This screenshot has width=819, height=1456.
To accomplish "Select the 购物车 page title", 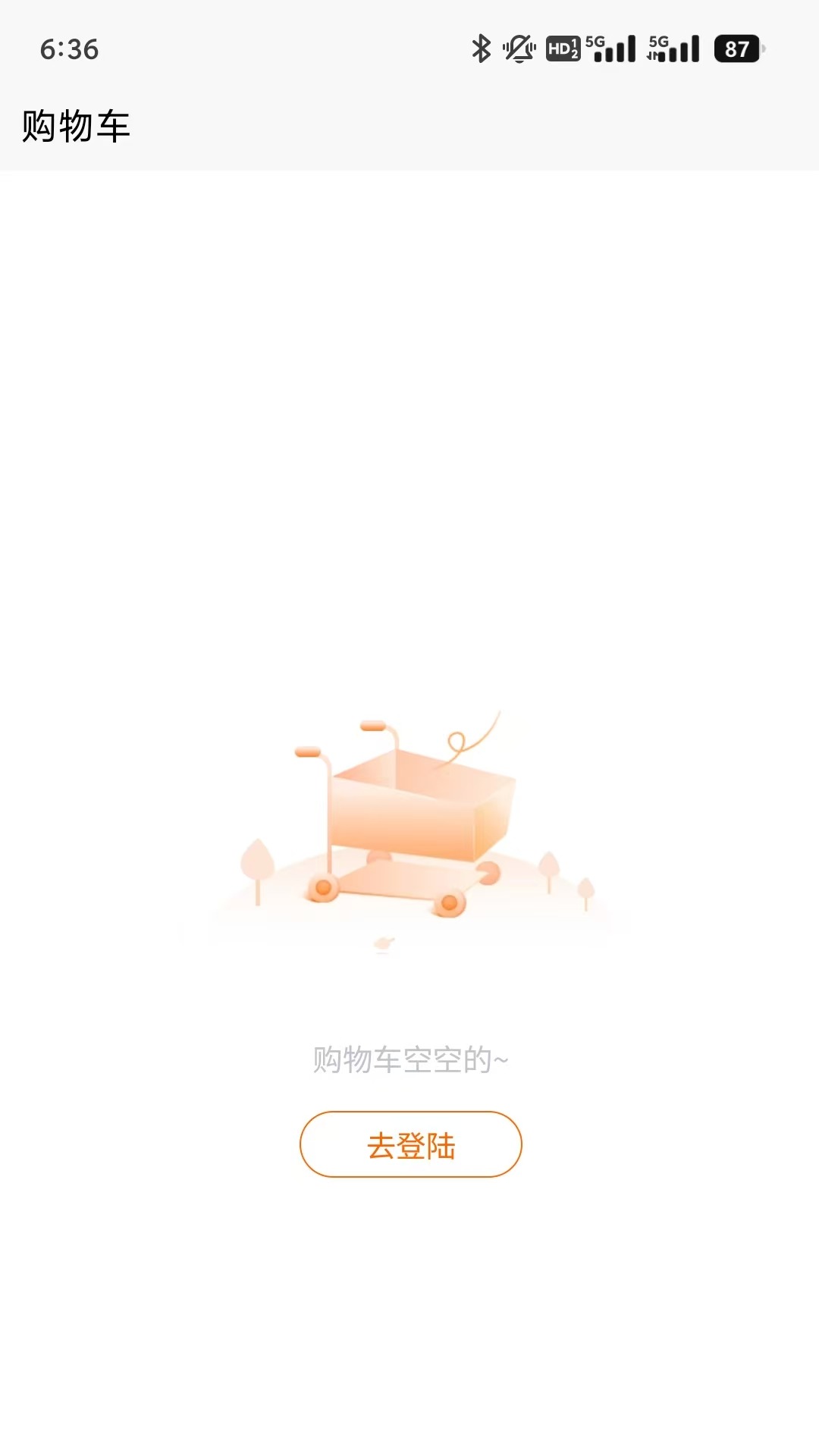I will tap(75, 126).
